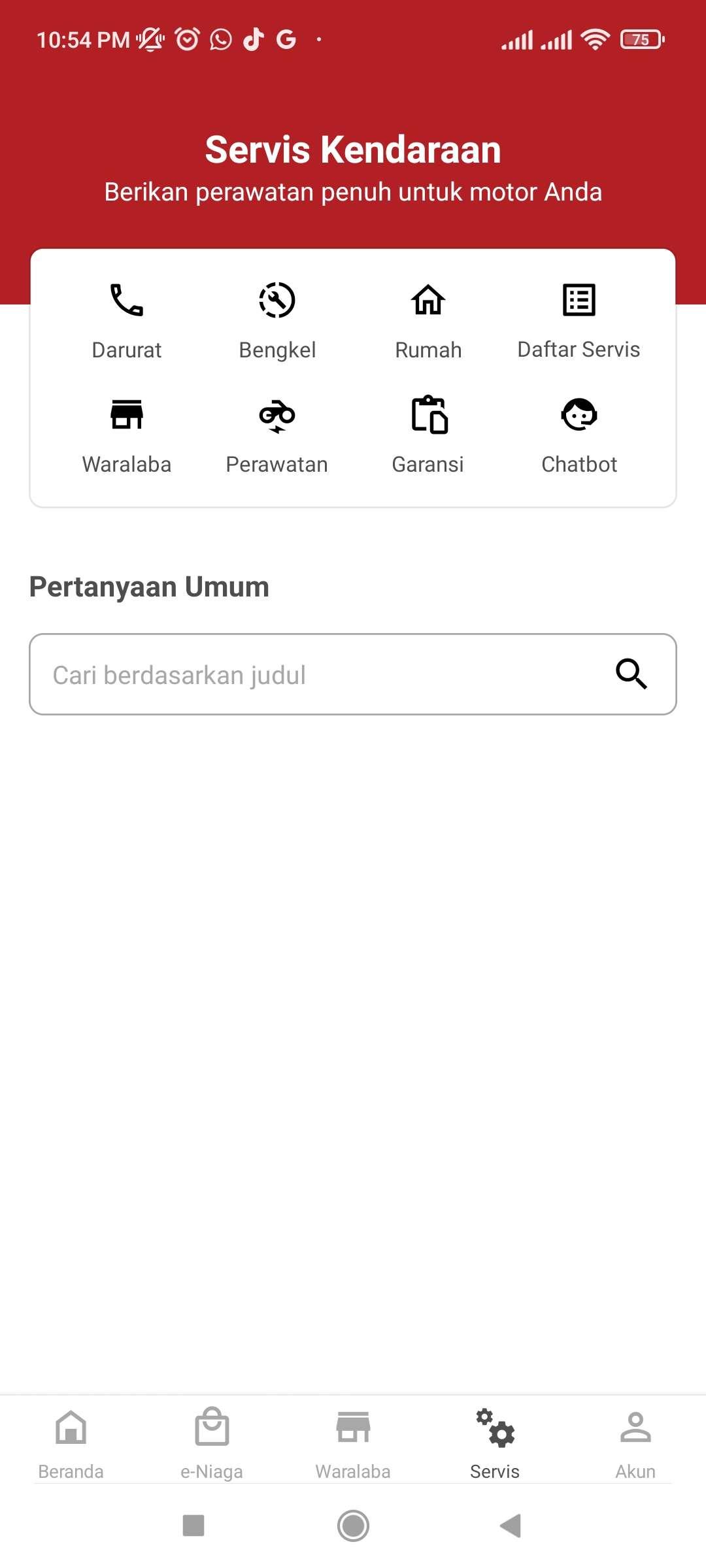Focus the Cari berdasarkan judul search field

pos(353,674)
